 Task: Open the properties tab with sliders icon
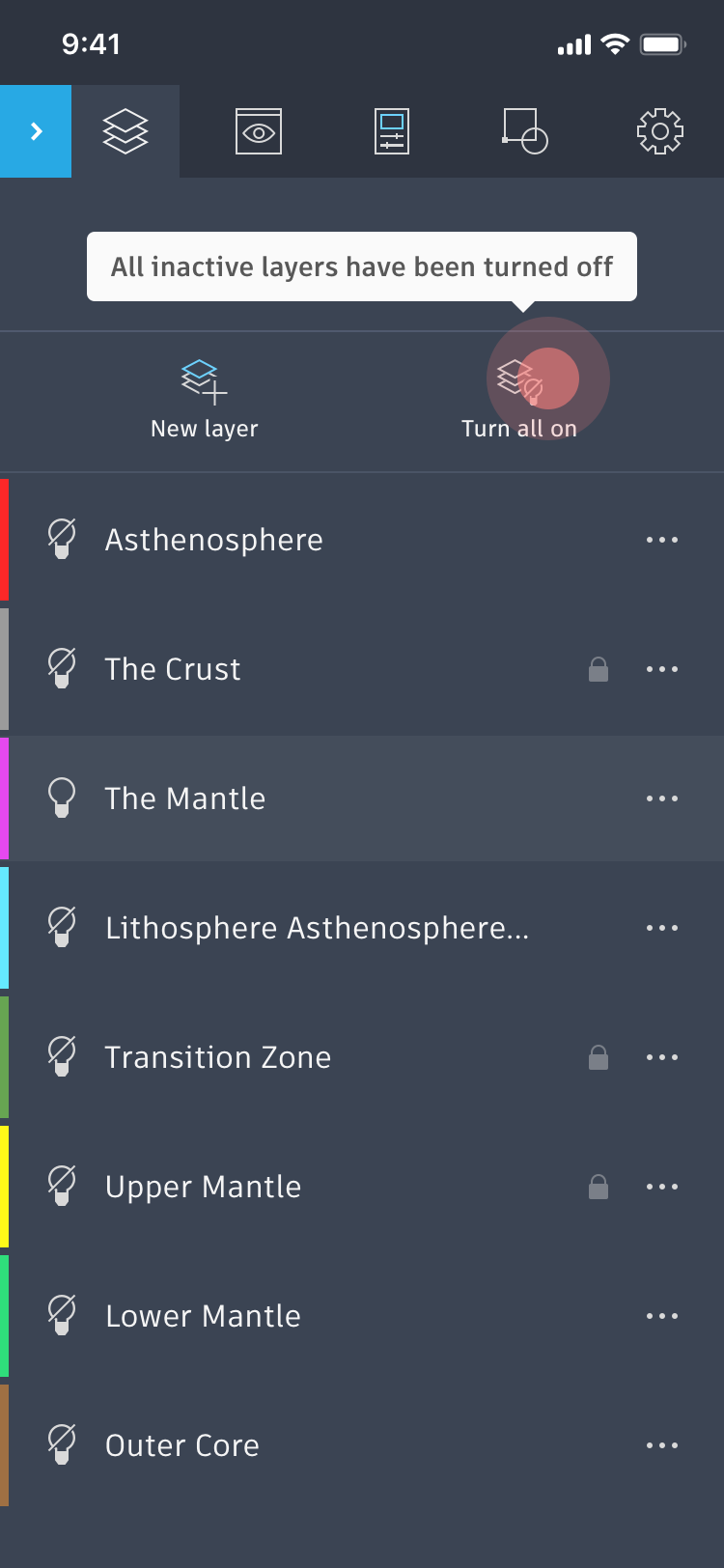click(x=392, y=131)
